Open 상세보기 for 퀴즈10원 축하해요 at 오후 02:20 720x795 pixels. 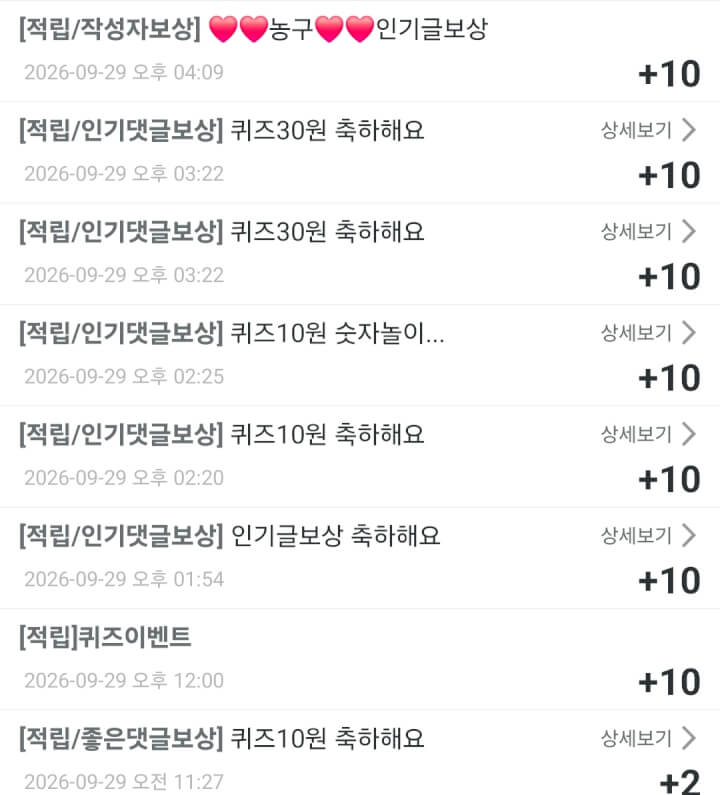tap(649, 435)
